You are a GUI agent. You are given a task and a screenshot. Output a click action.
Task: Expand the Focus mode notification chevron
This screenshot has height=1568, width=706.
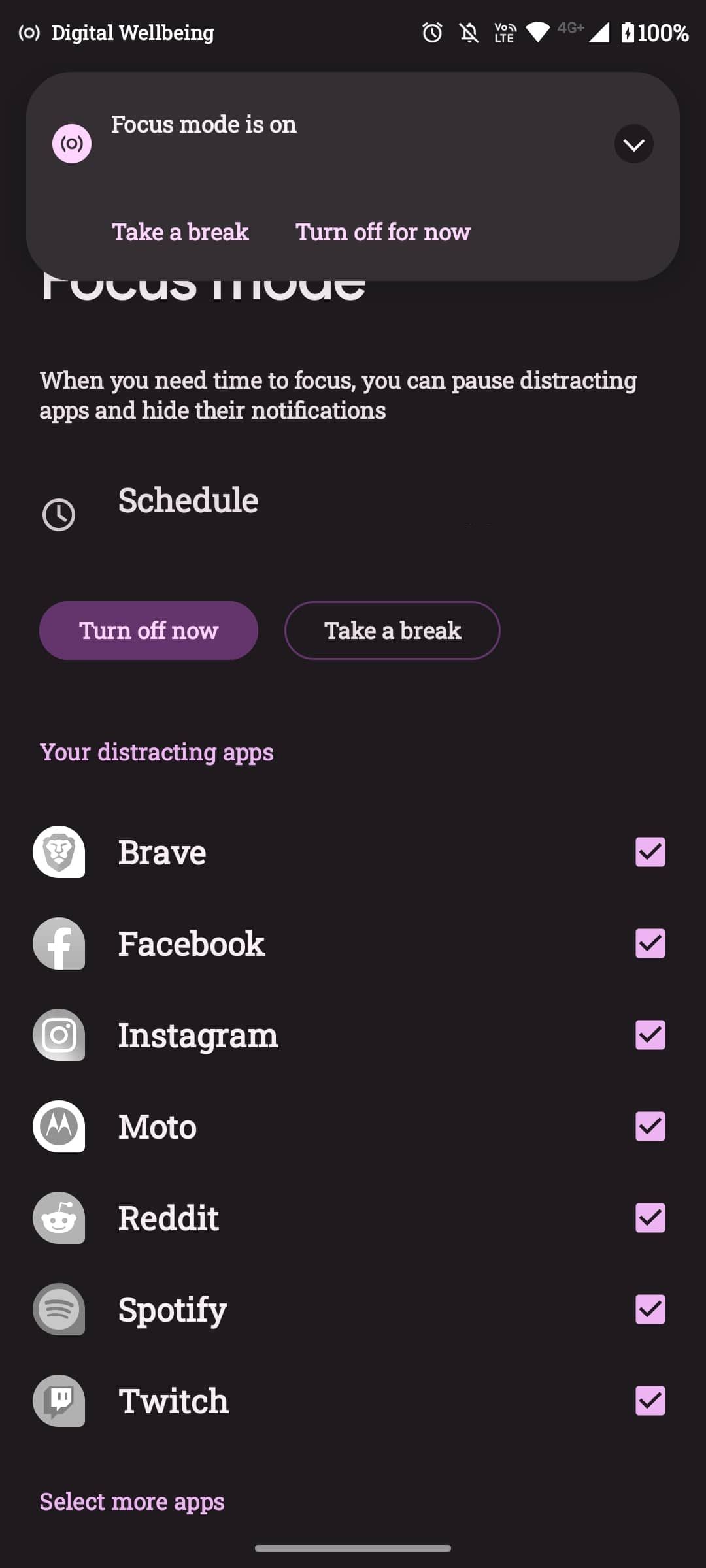[x=633, y=144]
